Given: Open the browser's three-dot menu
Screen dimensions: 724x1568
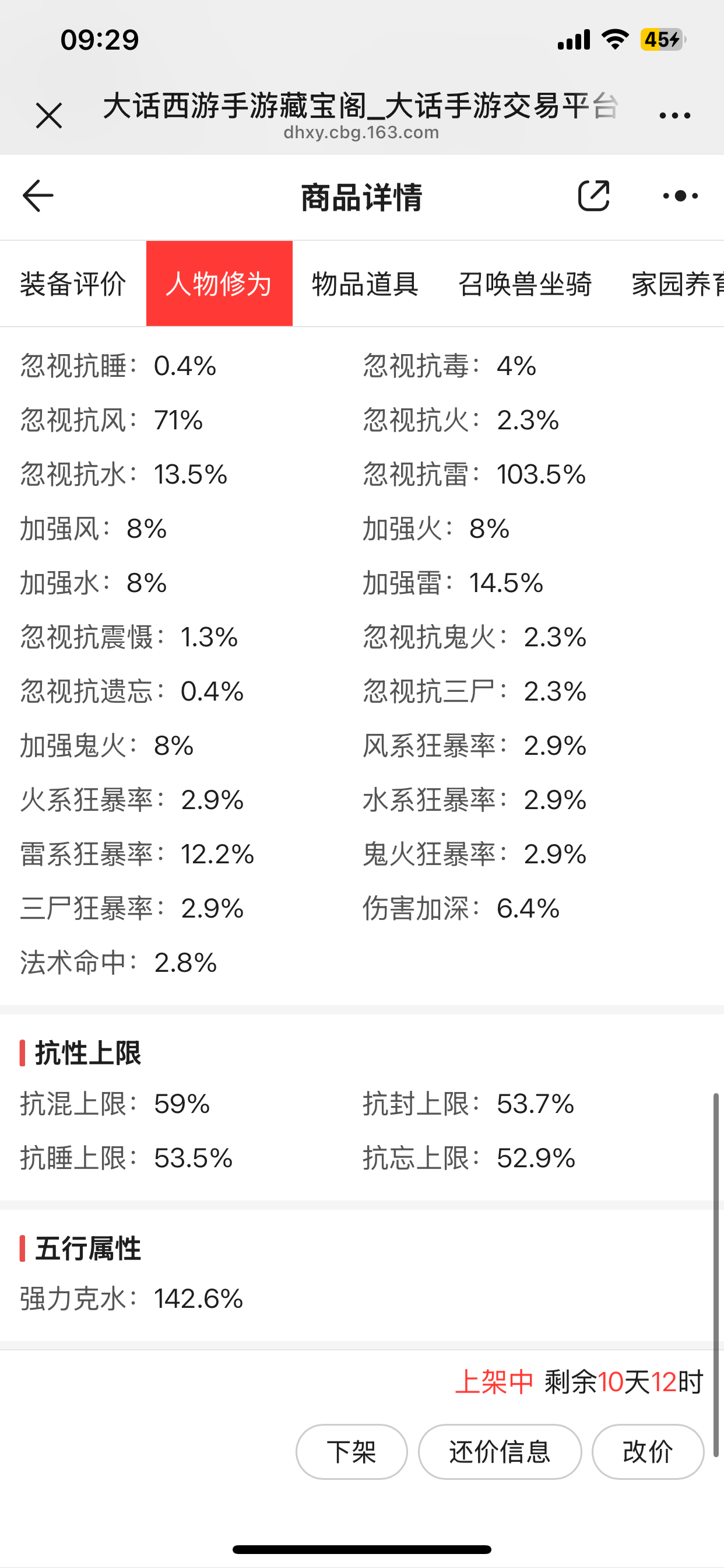Looking at the screenshot, I should pyautogui.click(x=674, y=115).
